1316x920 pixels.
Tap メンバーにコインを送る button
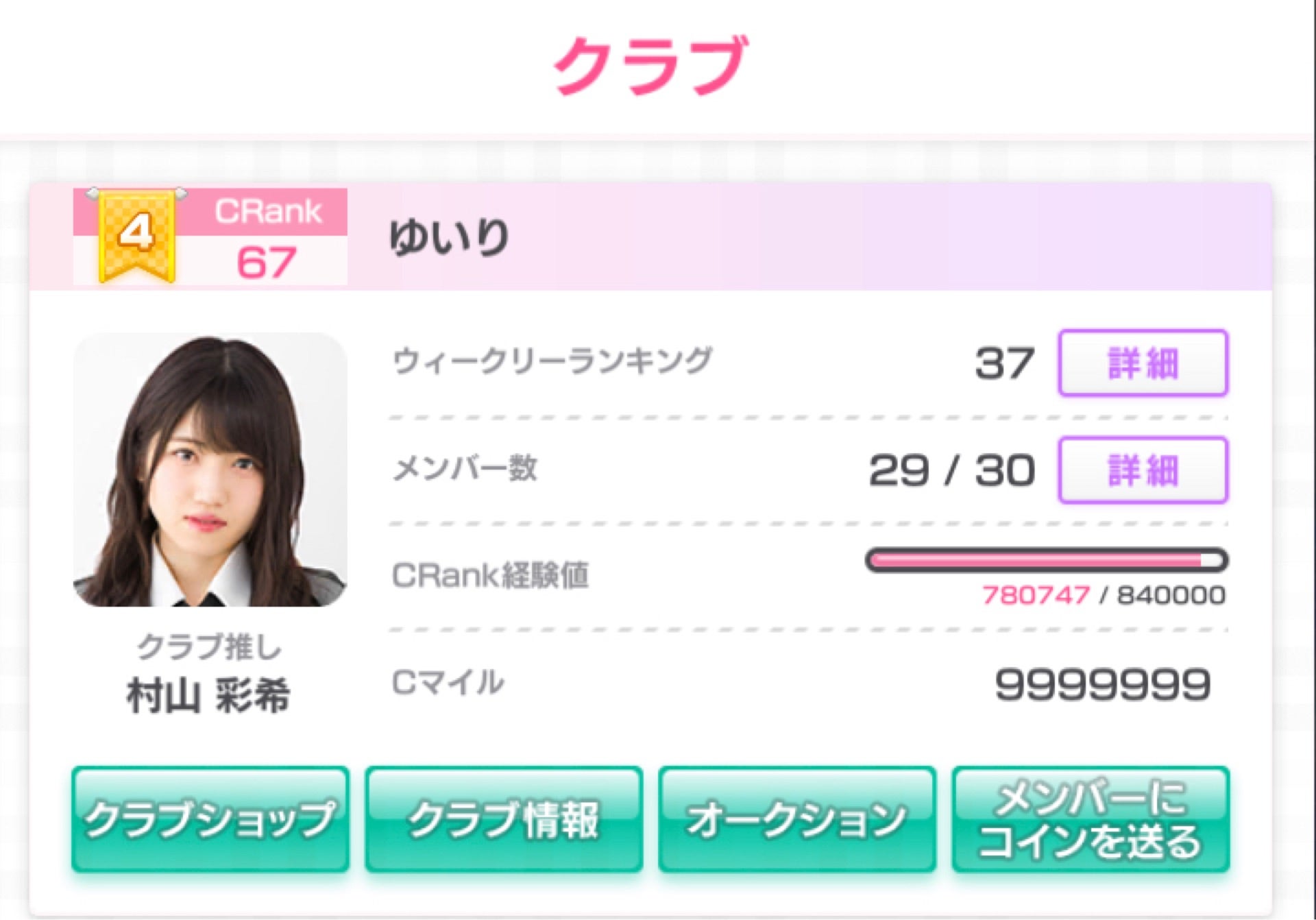[1090, 819]
